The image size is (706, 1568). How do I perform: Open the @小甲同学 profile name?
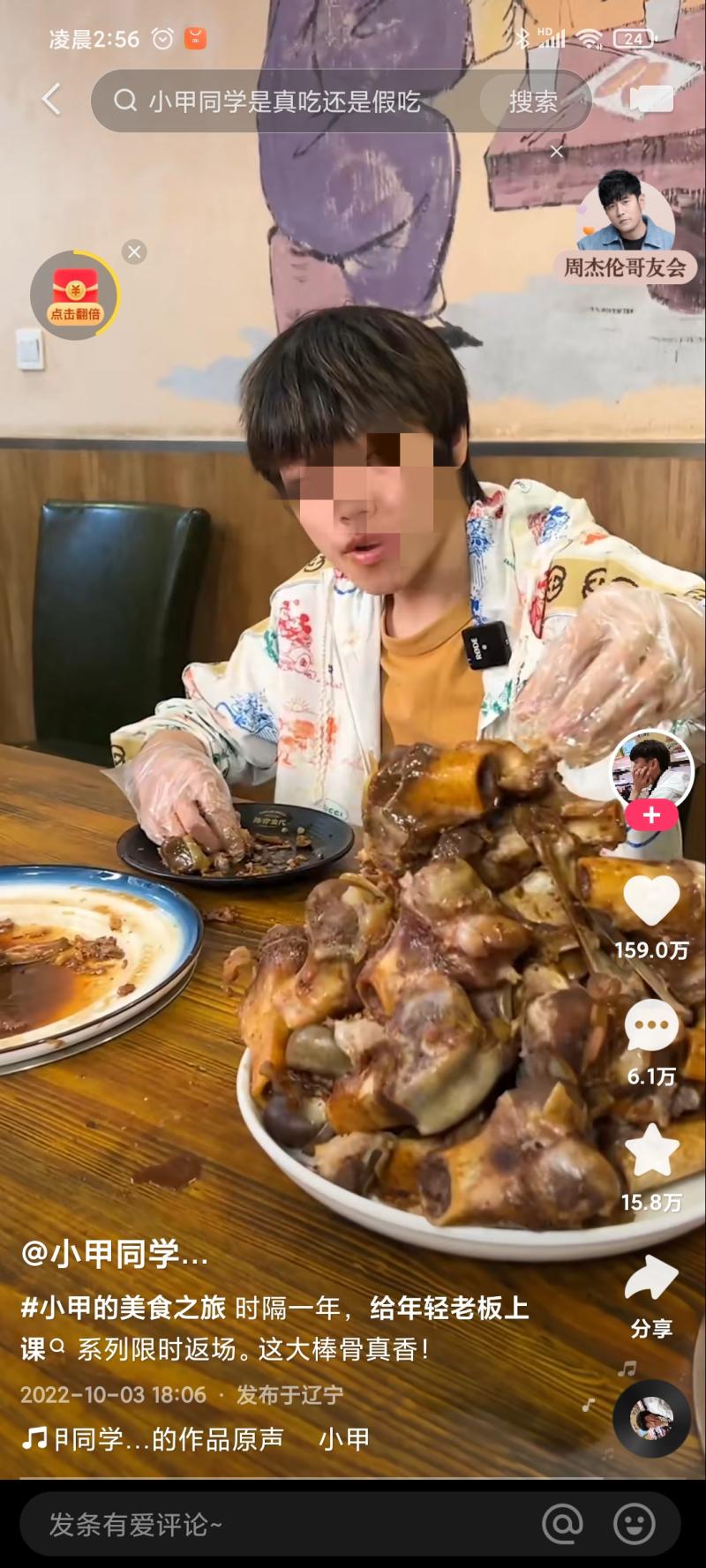point(115,1253)
